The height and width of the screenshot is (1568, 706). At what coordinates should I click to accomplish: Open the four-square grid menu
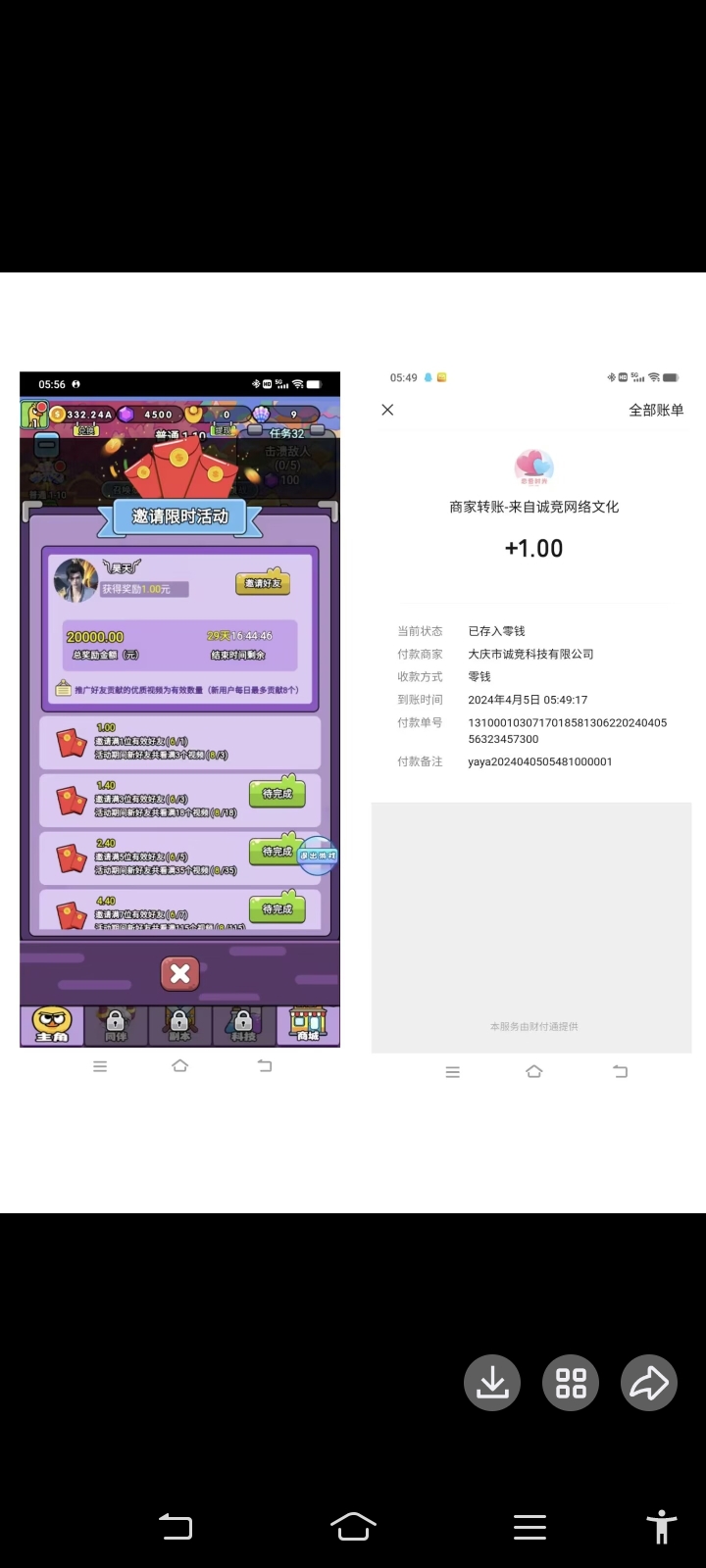571,1383
